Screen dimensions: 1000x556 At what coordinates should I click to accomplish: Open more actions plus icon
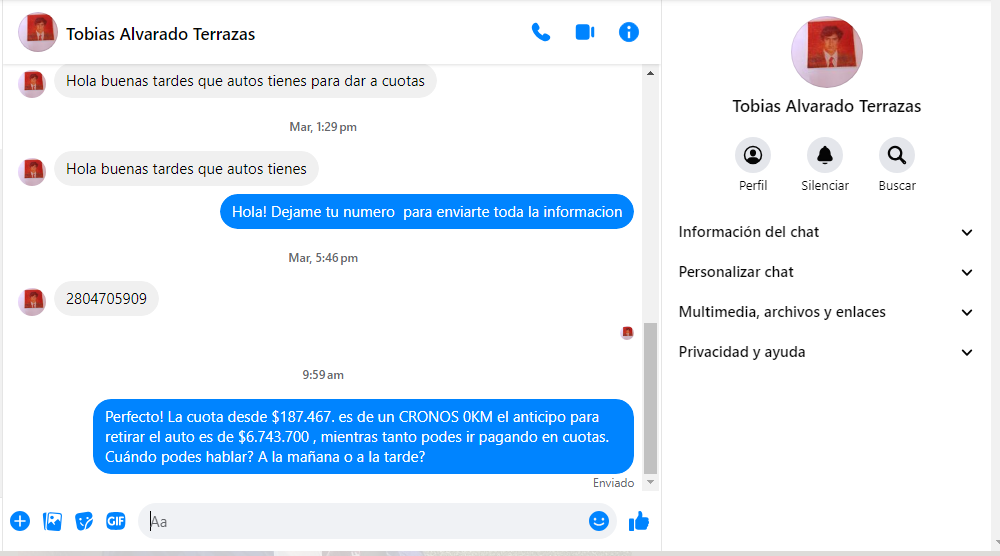(x=20, y=521)
